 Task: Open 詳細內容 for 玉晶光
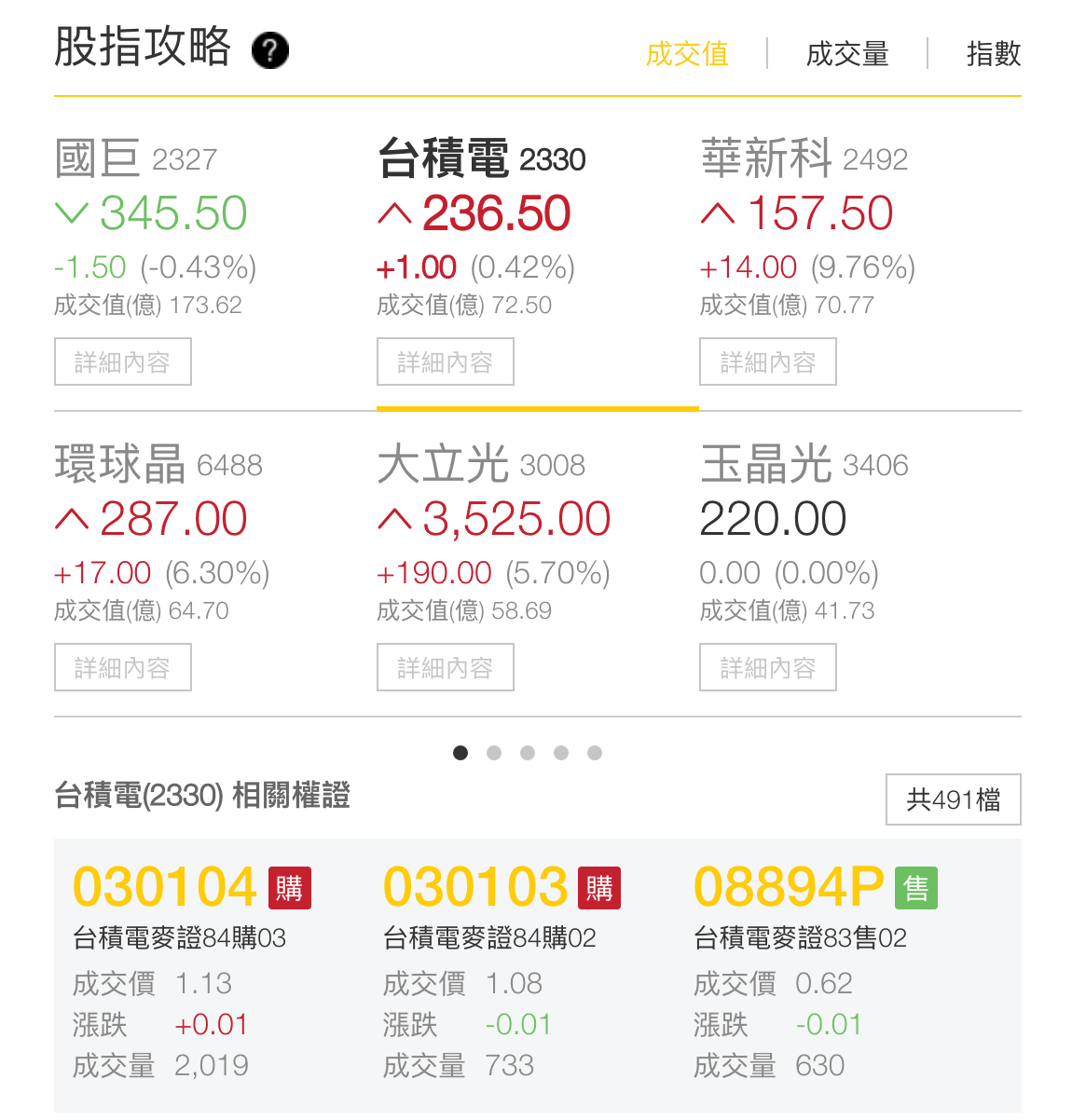pyautogui.click(x=767, y=667)
